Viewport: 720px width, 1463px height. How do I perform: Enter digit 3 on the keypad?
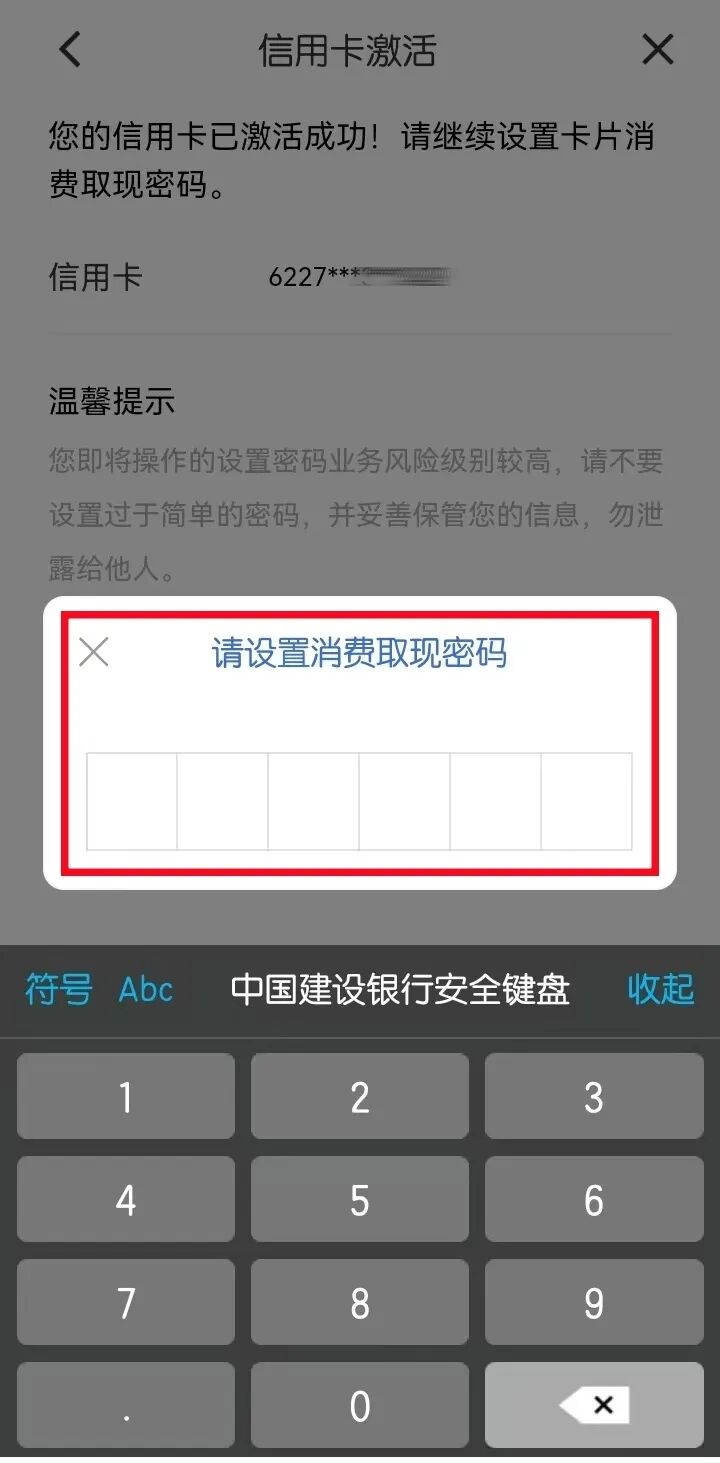(594, 1096)
